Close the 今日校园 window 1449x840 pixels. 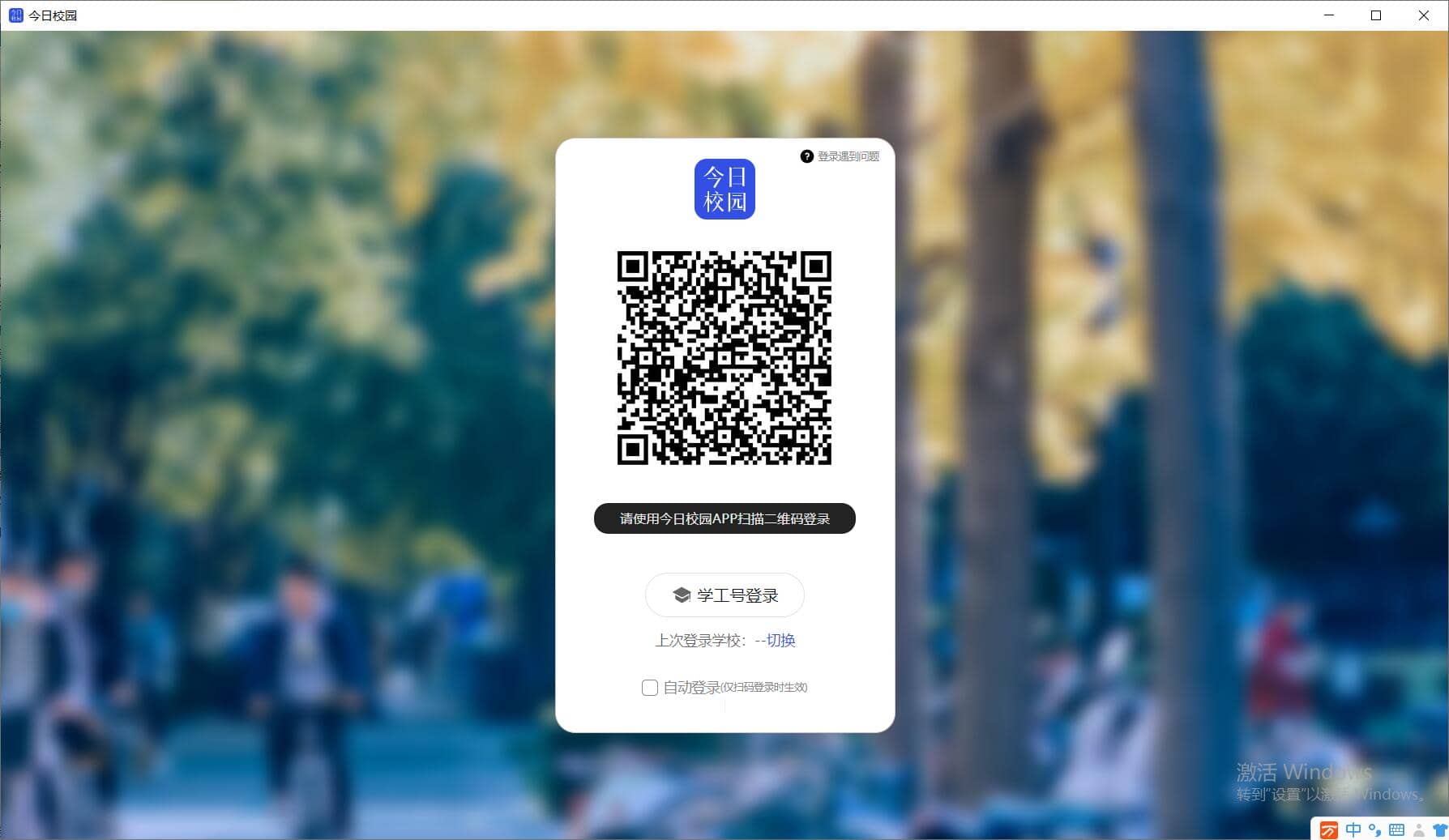(x=1423, y=15)
